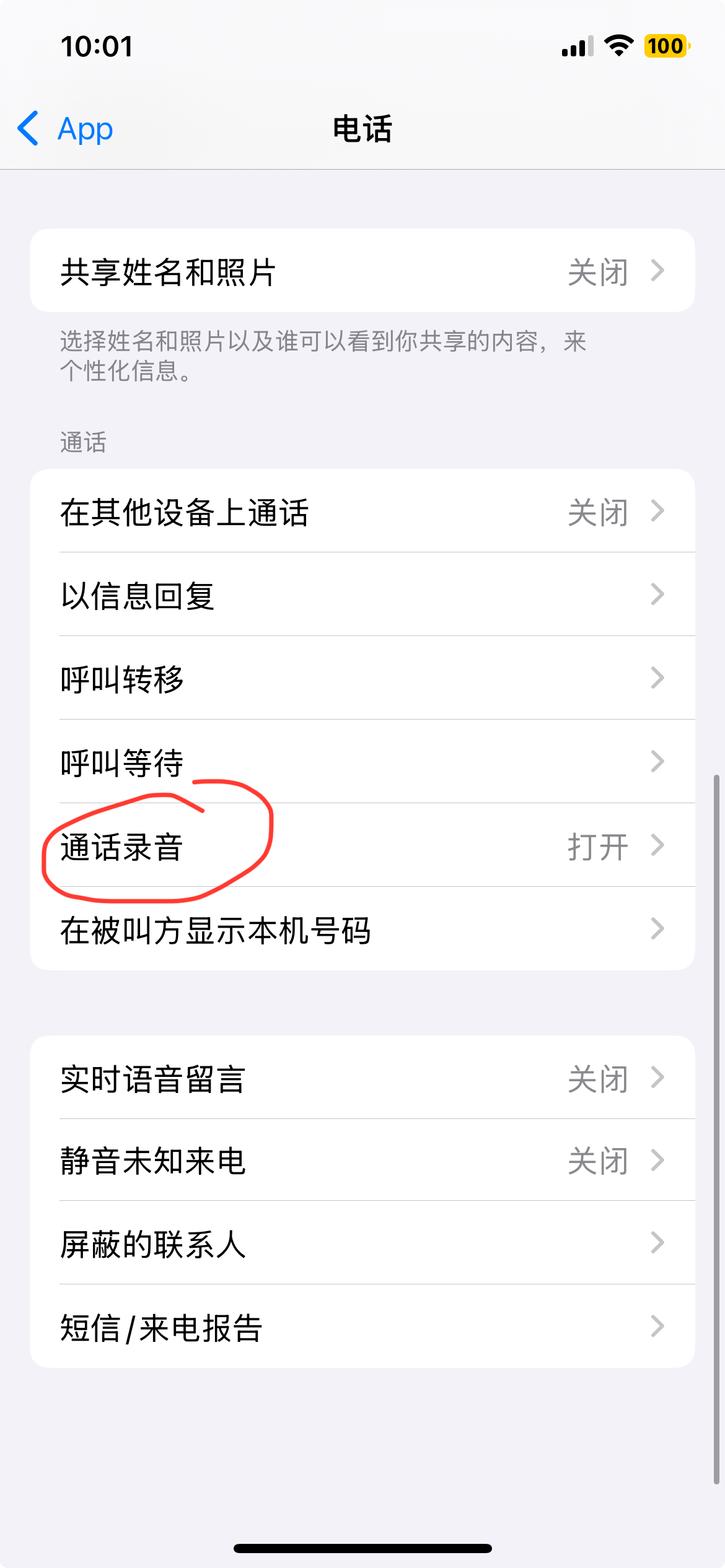
Task: Open 短信/来电报告 settings
Action: click(362, 1327)
